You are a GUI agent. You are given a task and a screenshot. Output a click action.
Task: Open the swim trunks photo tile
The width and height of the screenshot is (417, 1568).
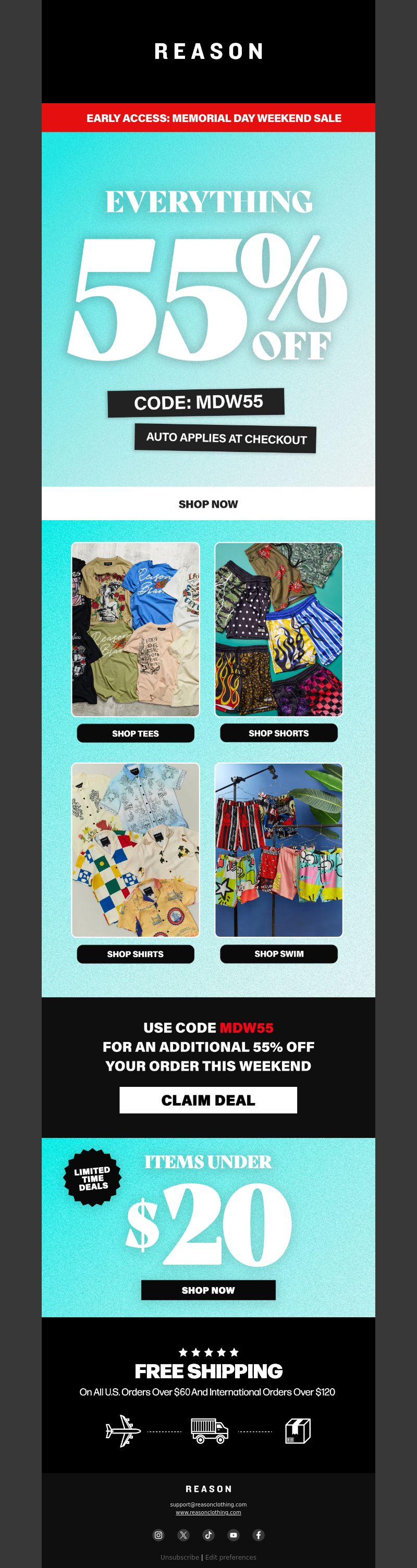pos(278,849)
